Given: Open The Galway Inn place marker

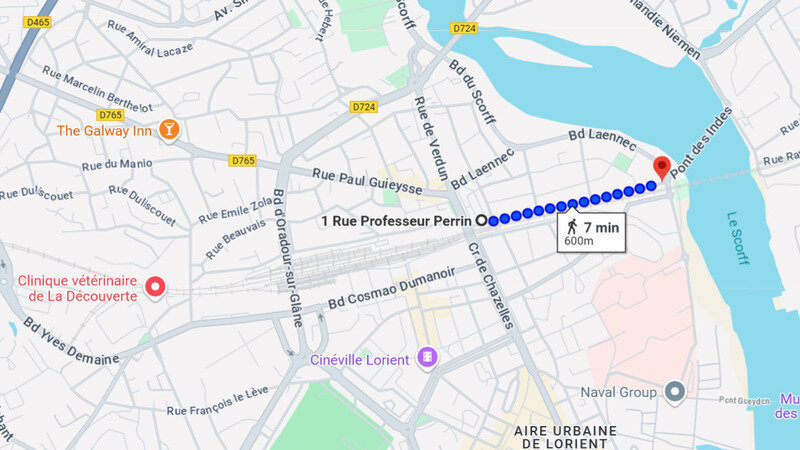Looking at the screenshot, I should tap(168, 130).
